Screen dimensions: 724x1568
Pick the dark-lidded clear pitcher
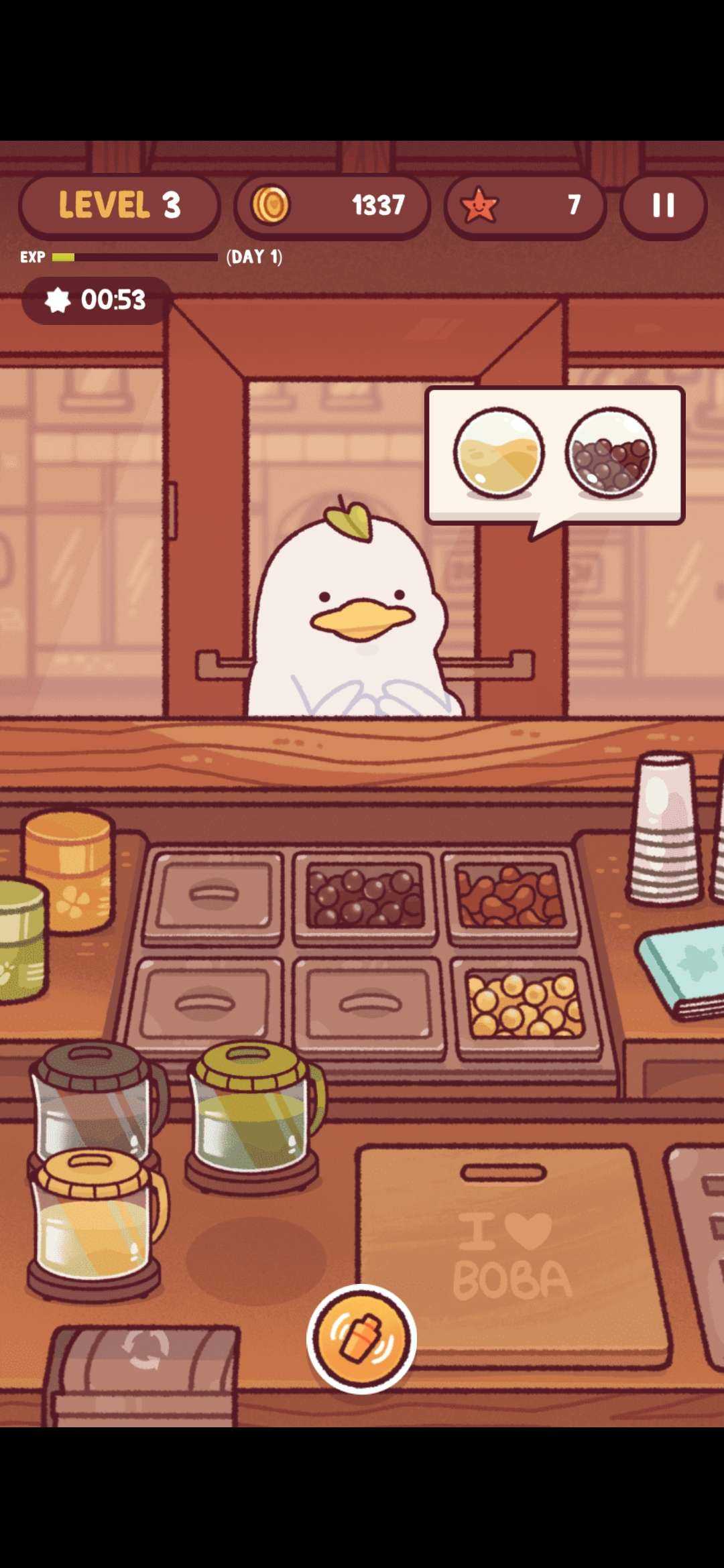(94, 1099)
